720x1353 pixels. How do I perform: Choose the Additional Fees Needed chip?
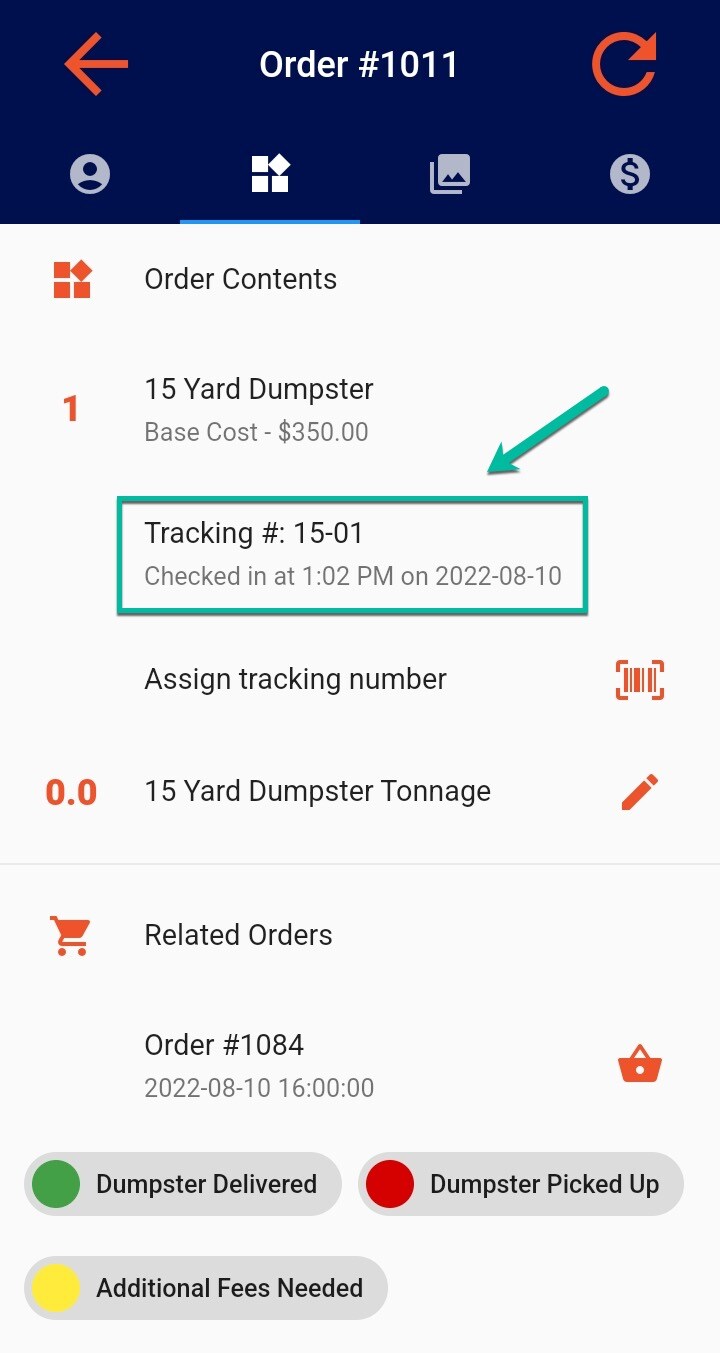[206, 1288]
